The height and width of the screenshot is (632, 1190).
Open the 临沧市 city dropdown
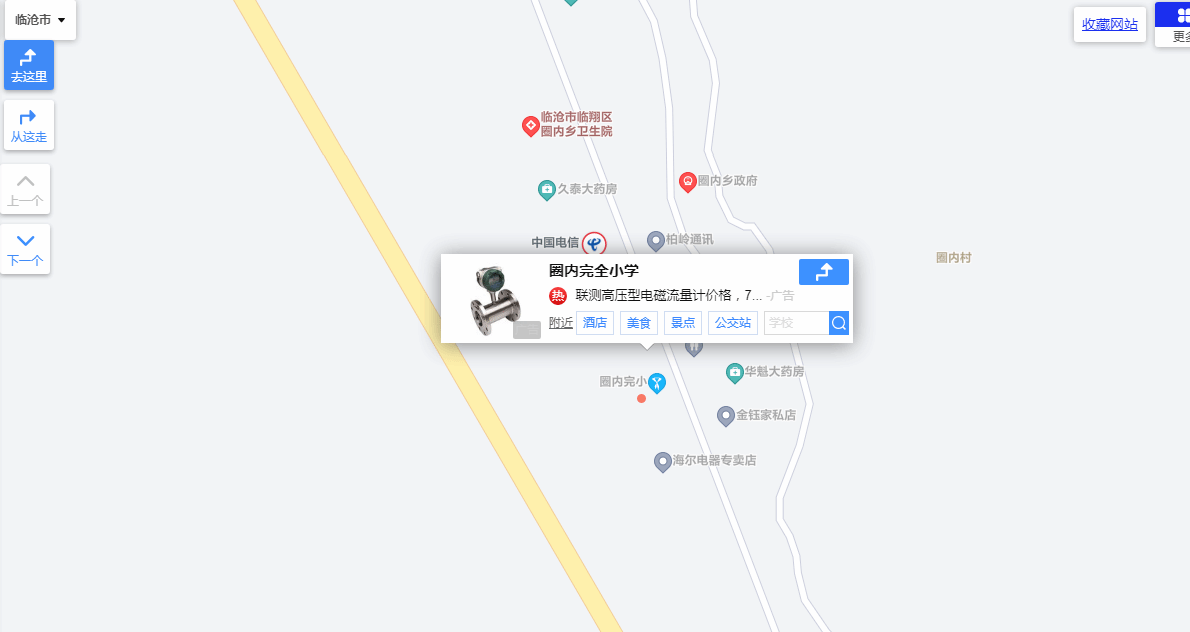tap(40, 20)
